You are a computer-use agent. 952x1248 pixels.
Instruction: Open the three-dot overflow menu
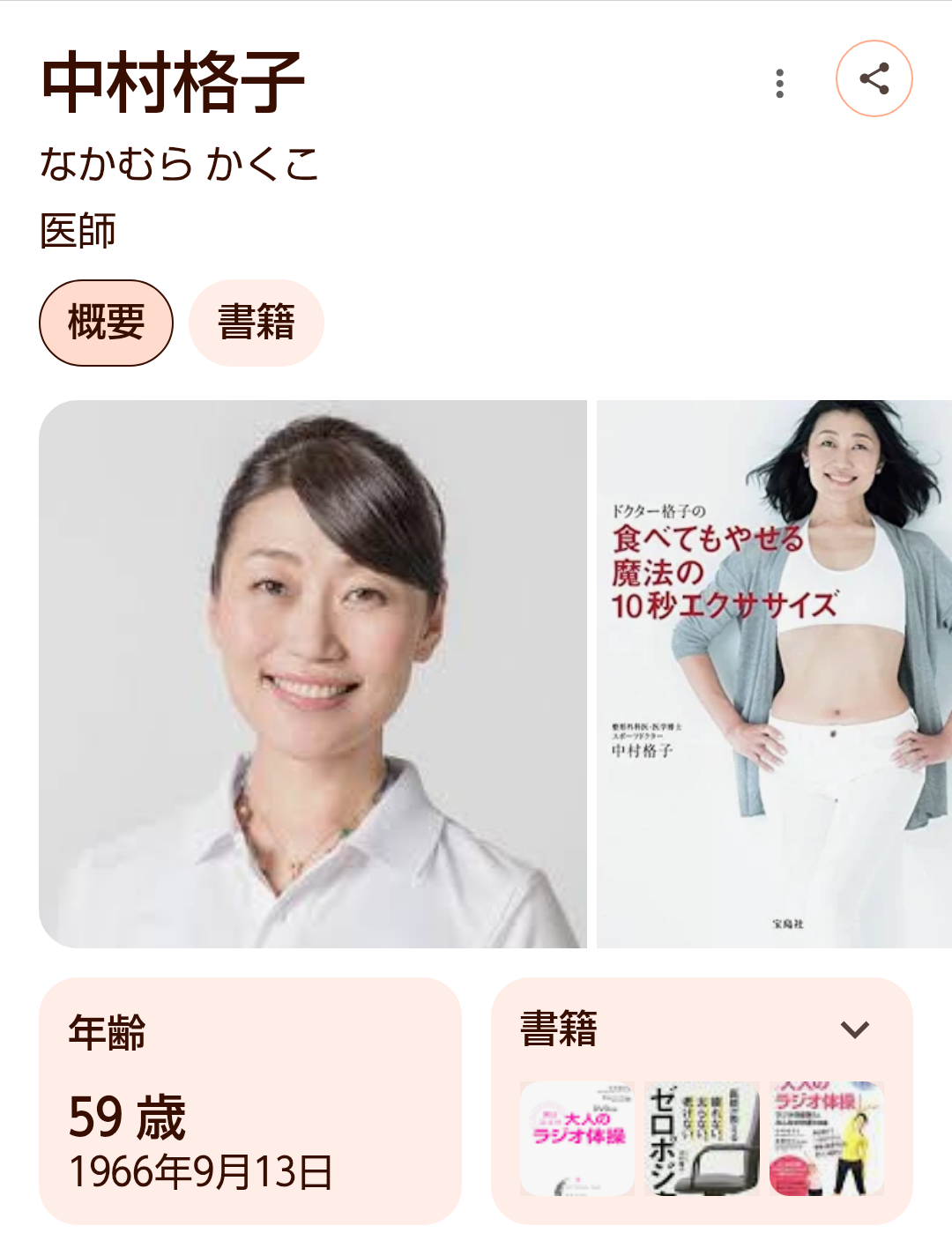(x=779, y=83)
